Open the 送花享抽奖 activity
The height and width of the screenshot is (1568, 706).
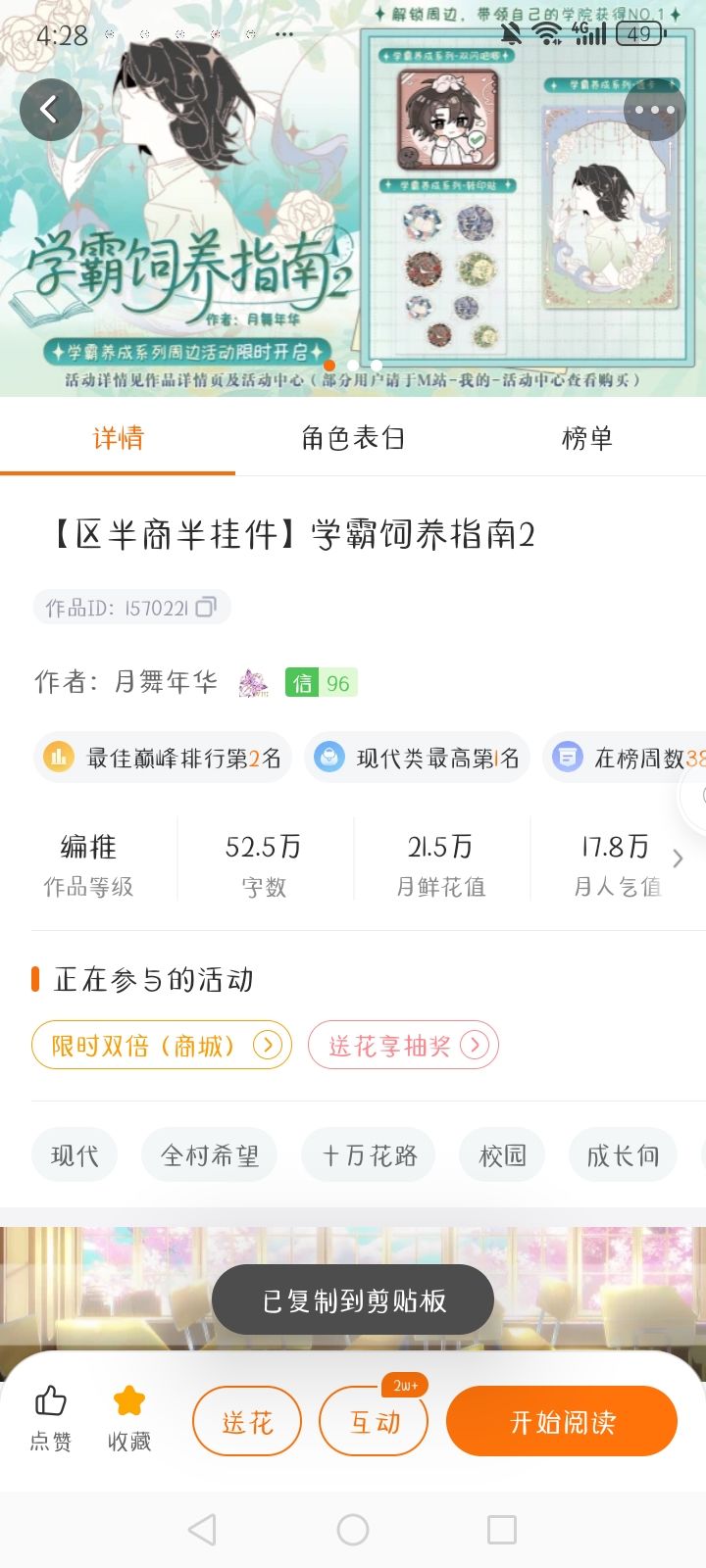403,1046
